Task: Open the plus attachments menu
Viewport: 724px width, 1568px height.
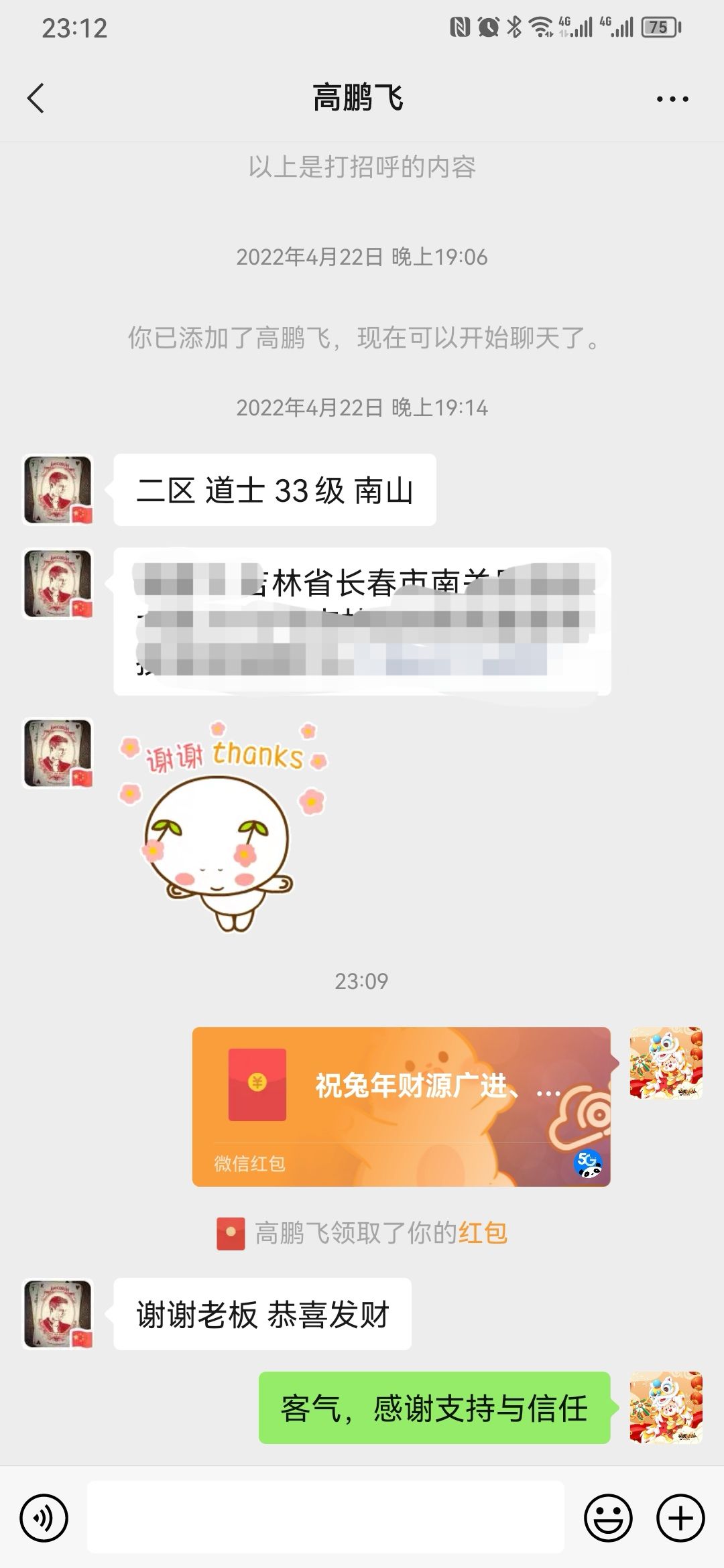Action: click(x=680, y=1518)
